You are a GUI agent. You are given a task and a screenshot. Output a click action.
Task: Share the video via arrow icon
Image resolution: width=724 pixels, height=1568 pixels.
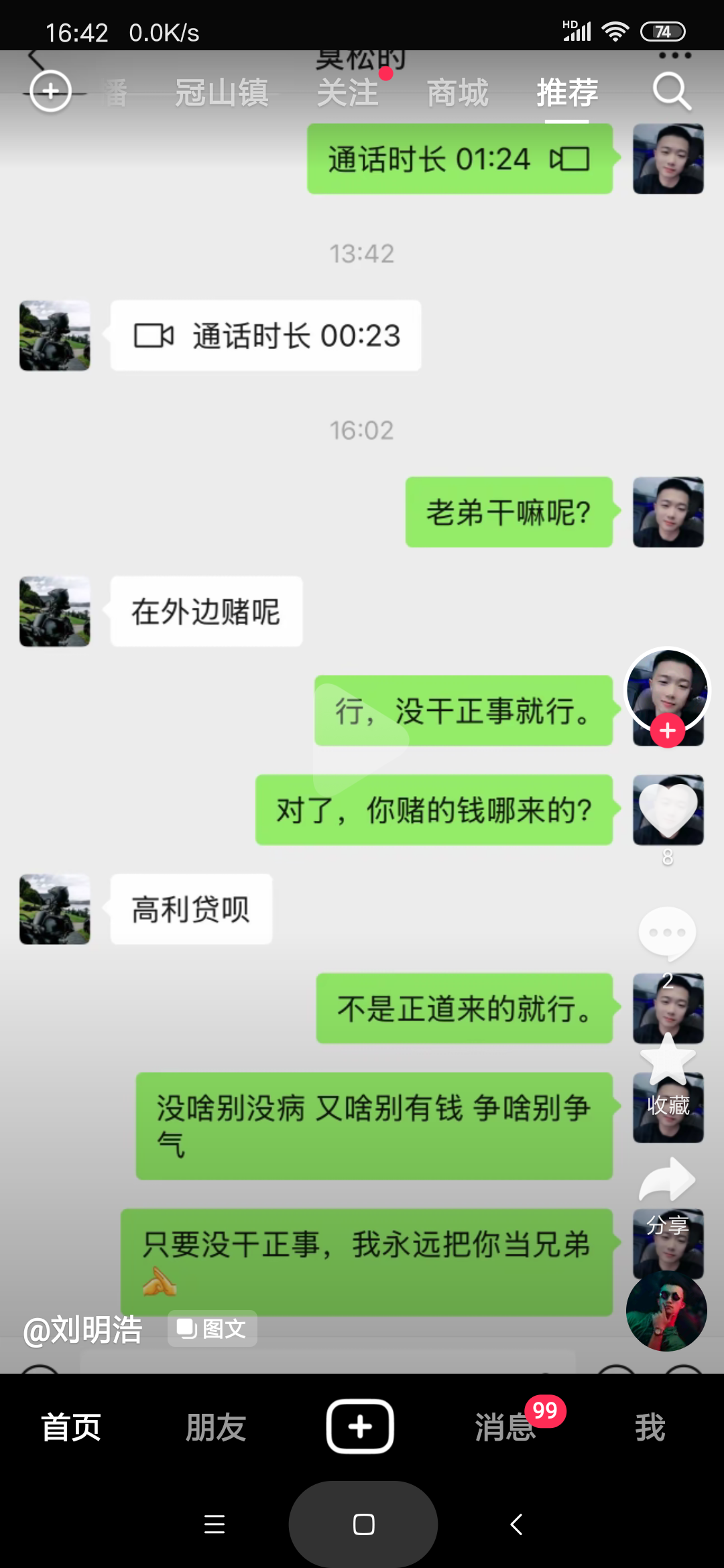[x=667, y=1181]
